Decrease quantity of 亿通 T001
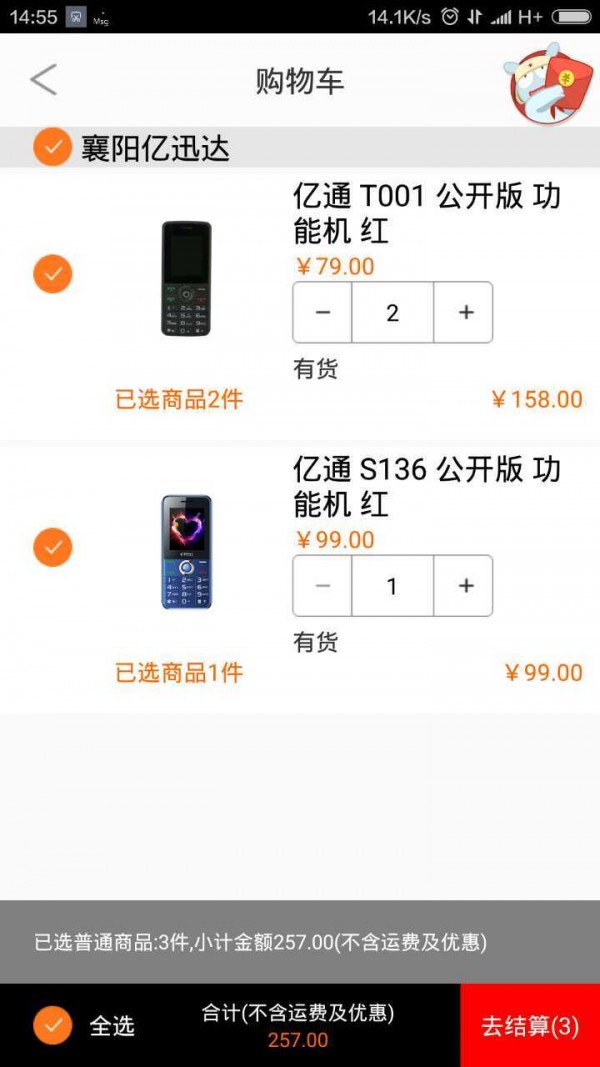 (x=323, y=313)
